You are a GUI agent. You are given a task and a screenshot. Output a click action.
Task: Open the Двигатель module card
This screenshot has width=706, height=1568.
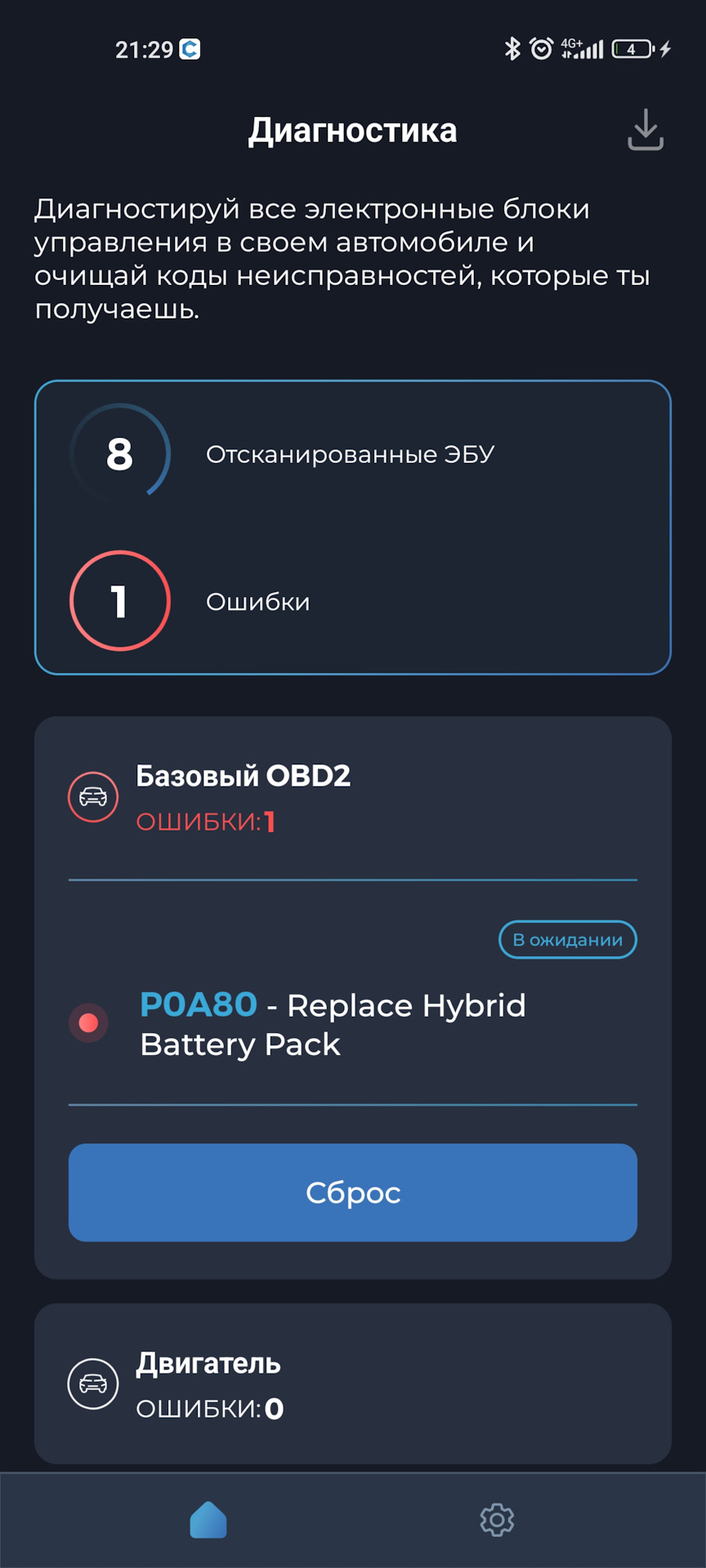(352, 1384)
